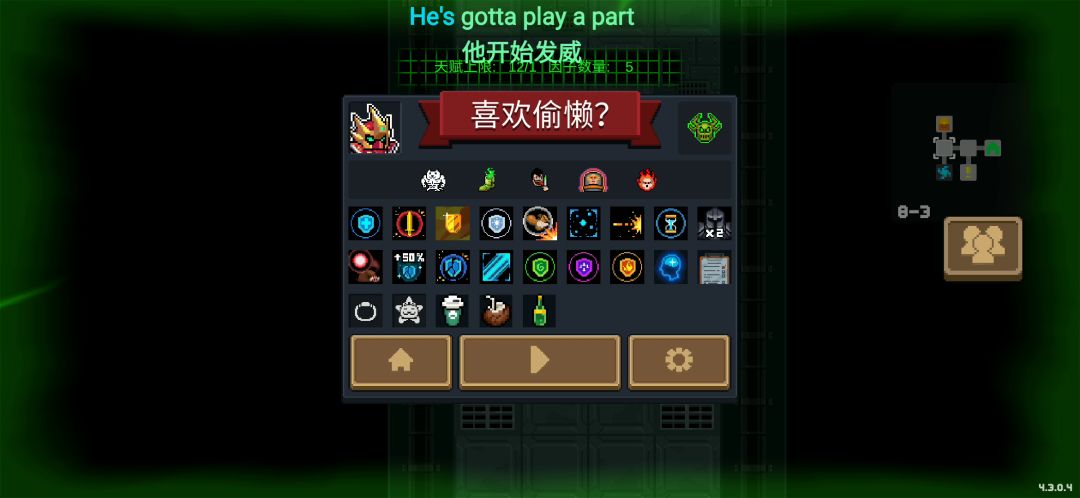
Task: Inspect the flaming skull factor
Action: (x=647, y=181)
